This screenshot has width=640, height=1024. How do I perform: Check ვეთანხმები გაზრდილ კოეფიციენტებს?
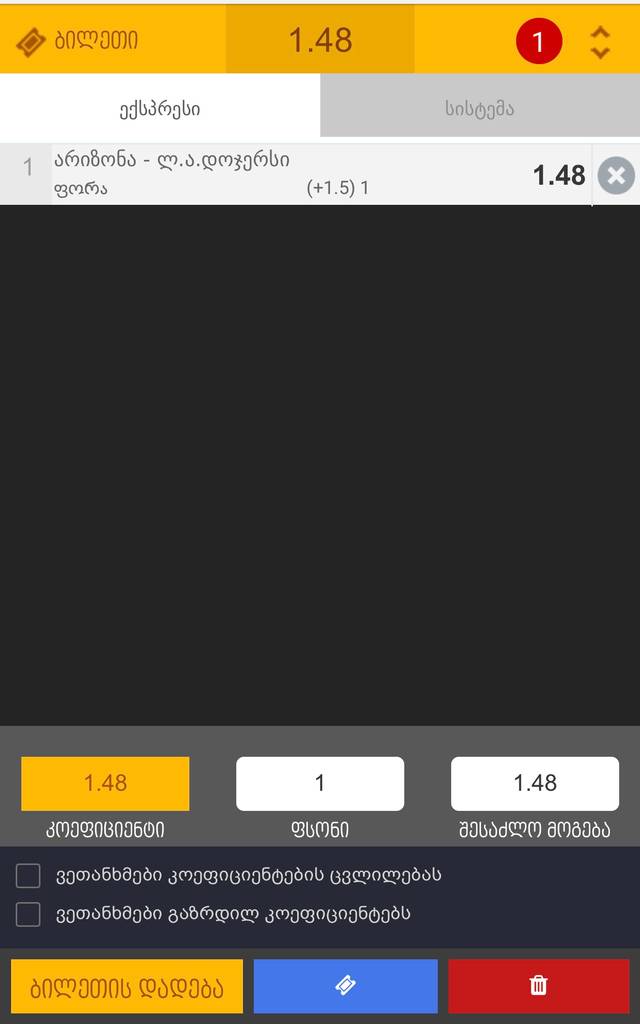tap(28, 914)
